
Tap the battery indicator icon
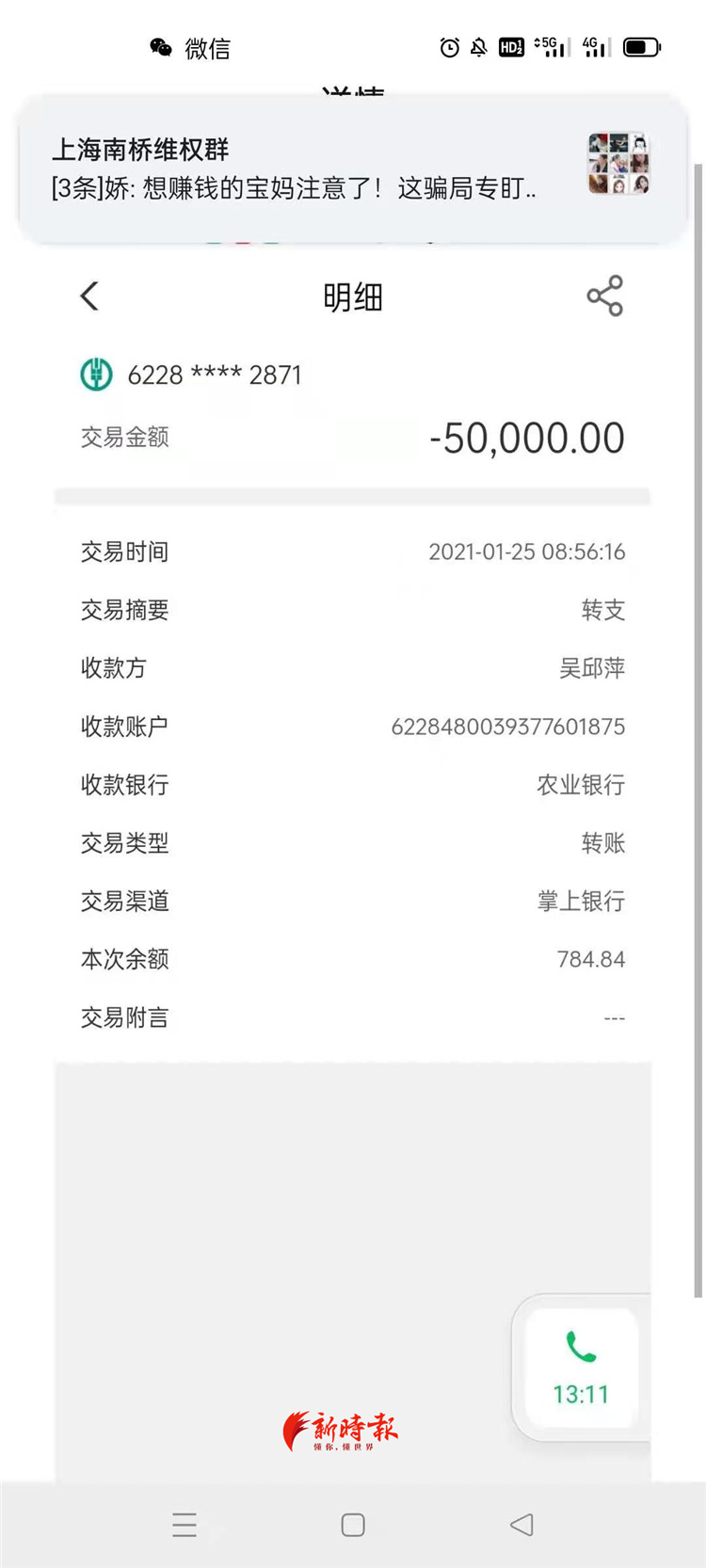coord(641,45)
